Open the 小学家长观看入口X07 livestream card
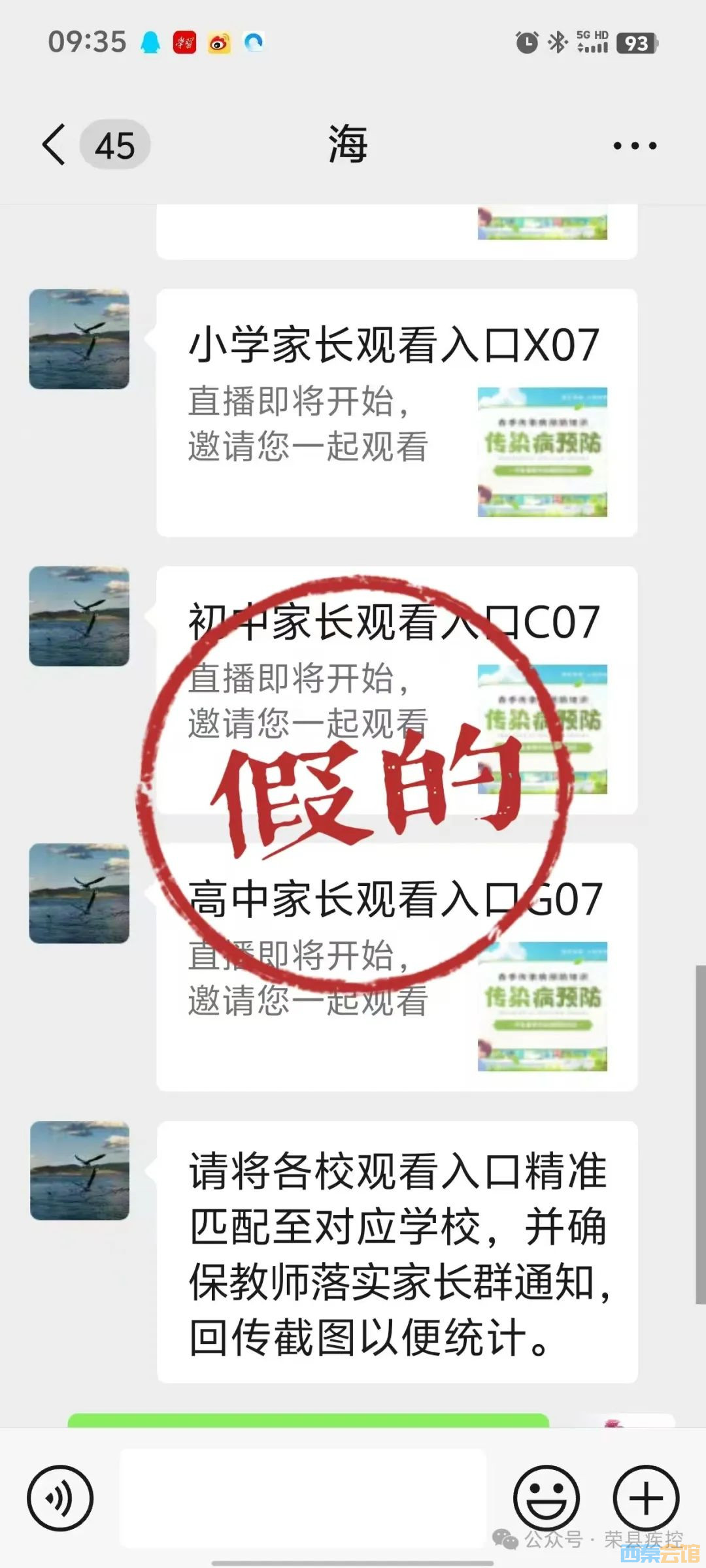Image resolution: width=706 pixels, height=1568 pixels. click(396, 413)
